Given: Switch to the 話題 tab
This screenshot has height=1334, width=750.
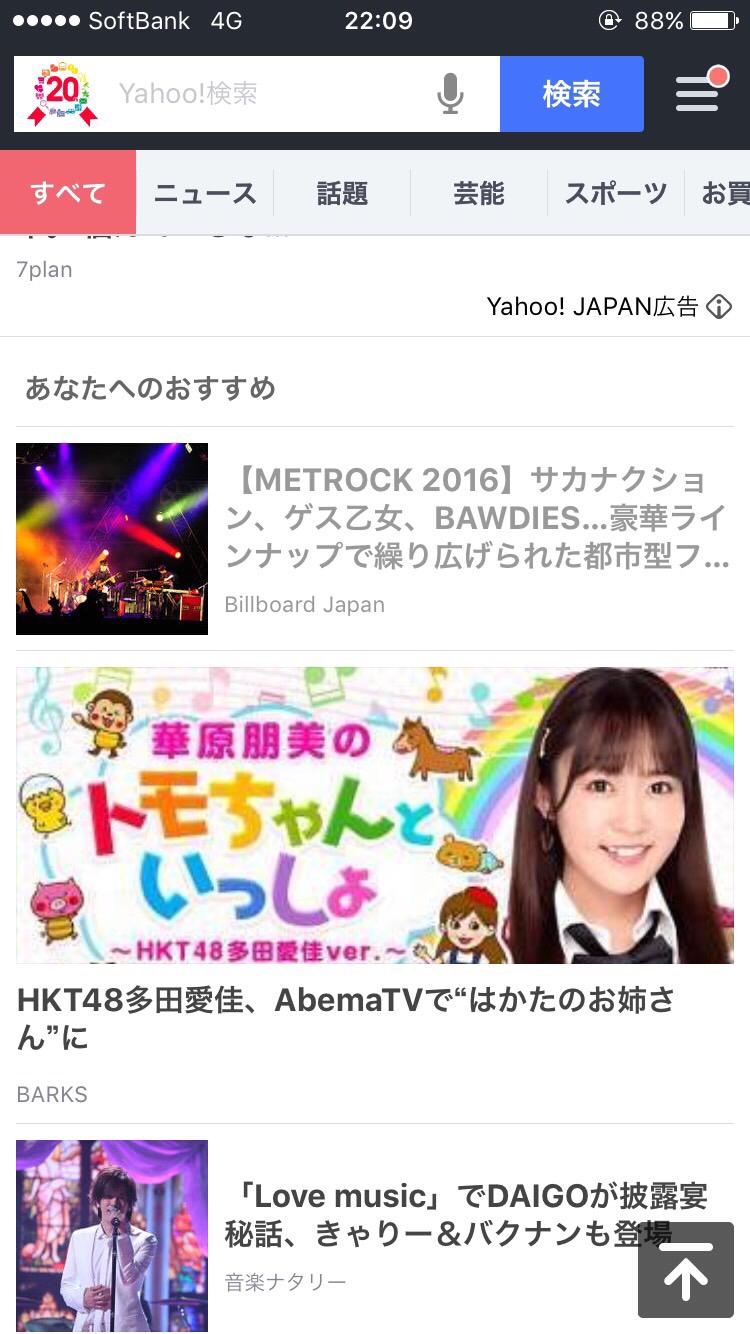Looking at the screenshot, I should tap(342, 193).
